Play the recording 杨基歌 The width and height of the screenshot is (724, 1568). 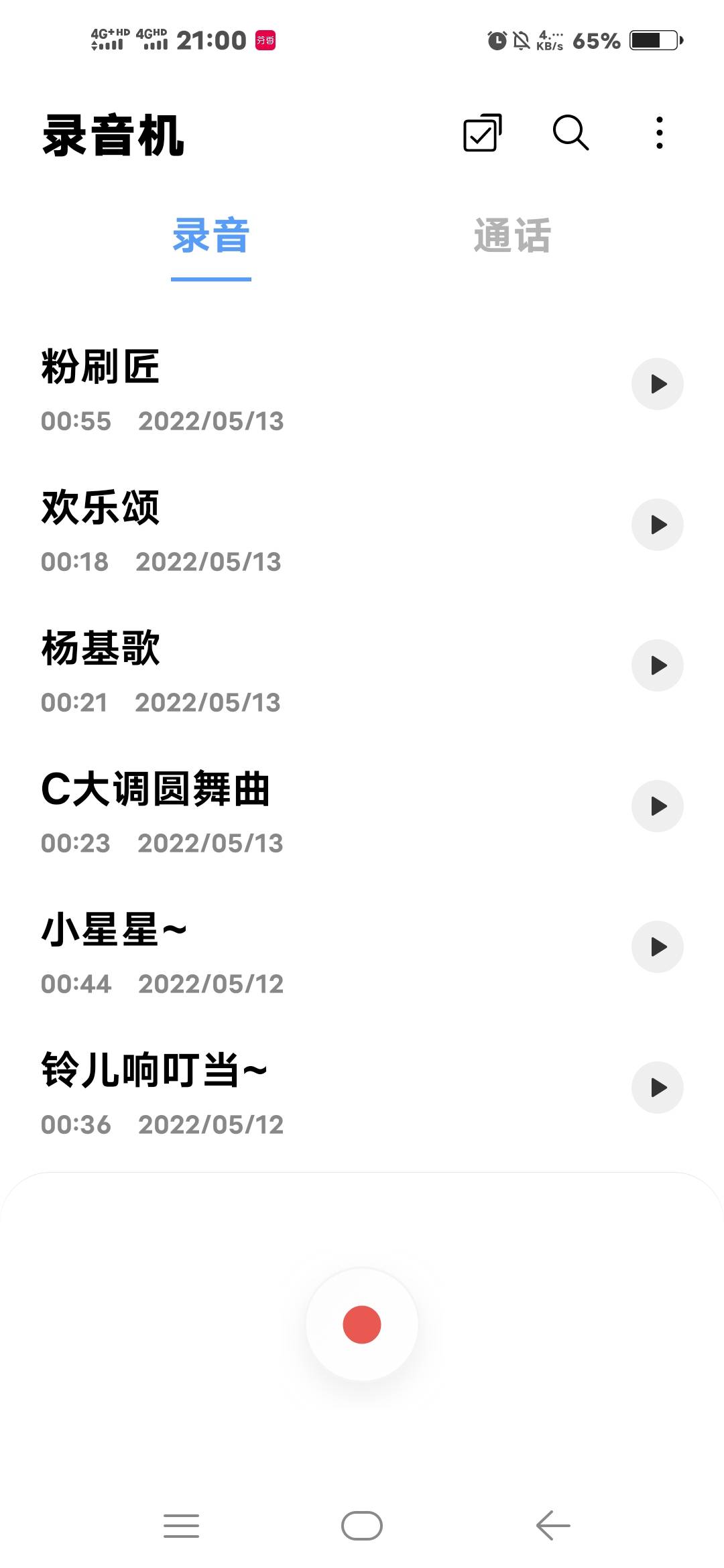pos(657,665)
